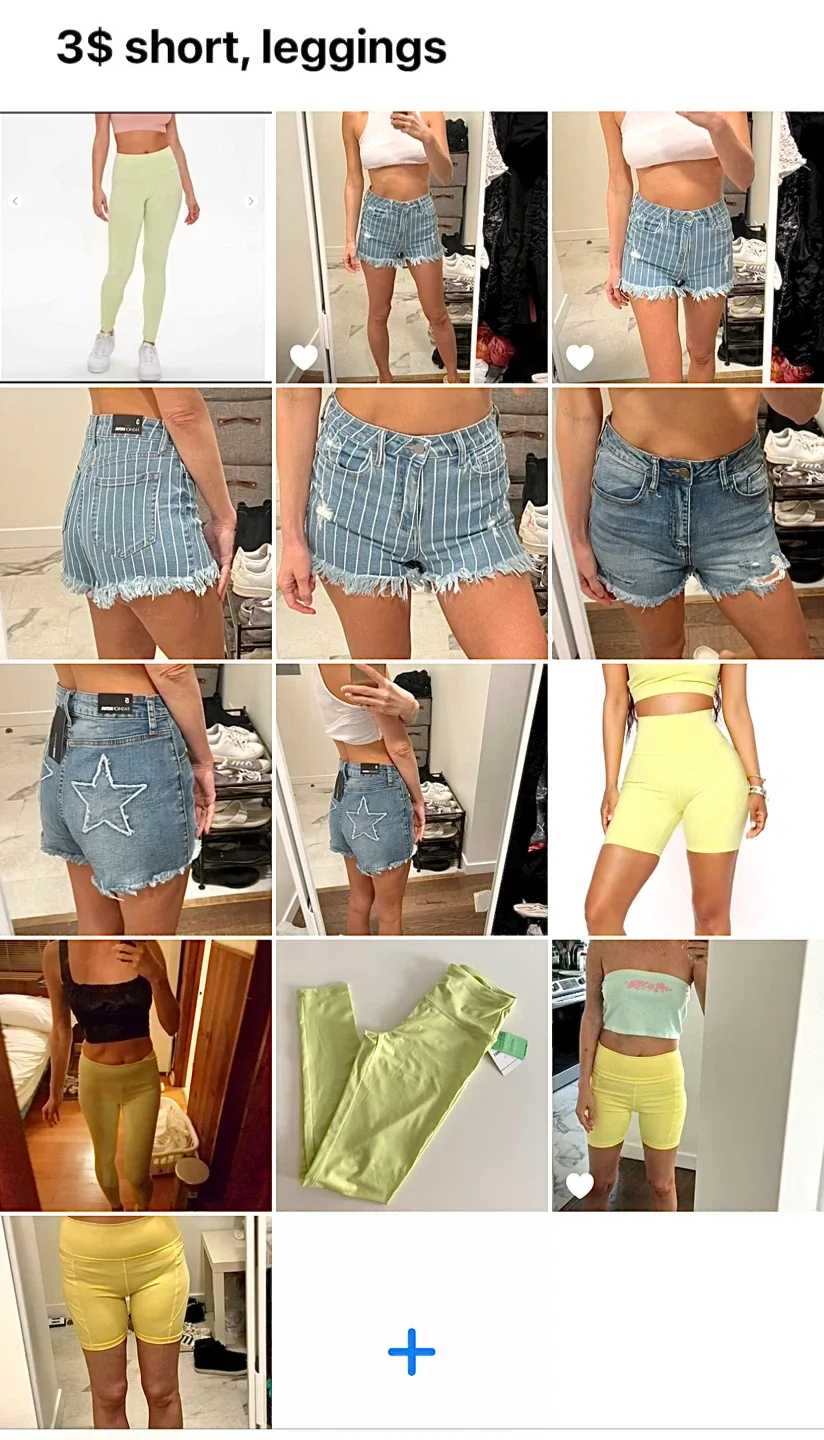View the mirror shot of the star shorts
The image size is (824, 1440).
tap(411, 797)
